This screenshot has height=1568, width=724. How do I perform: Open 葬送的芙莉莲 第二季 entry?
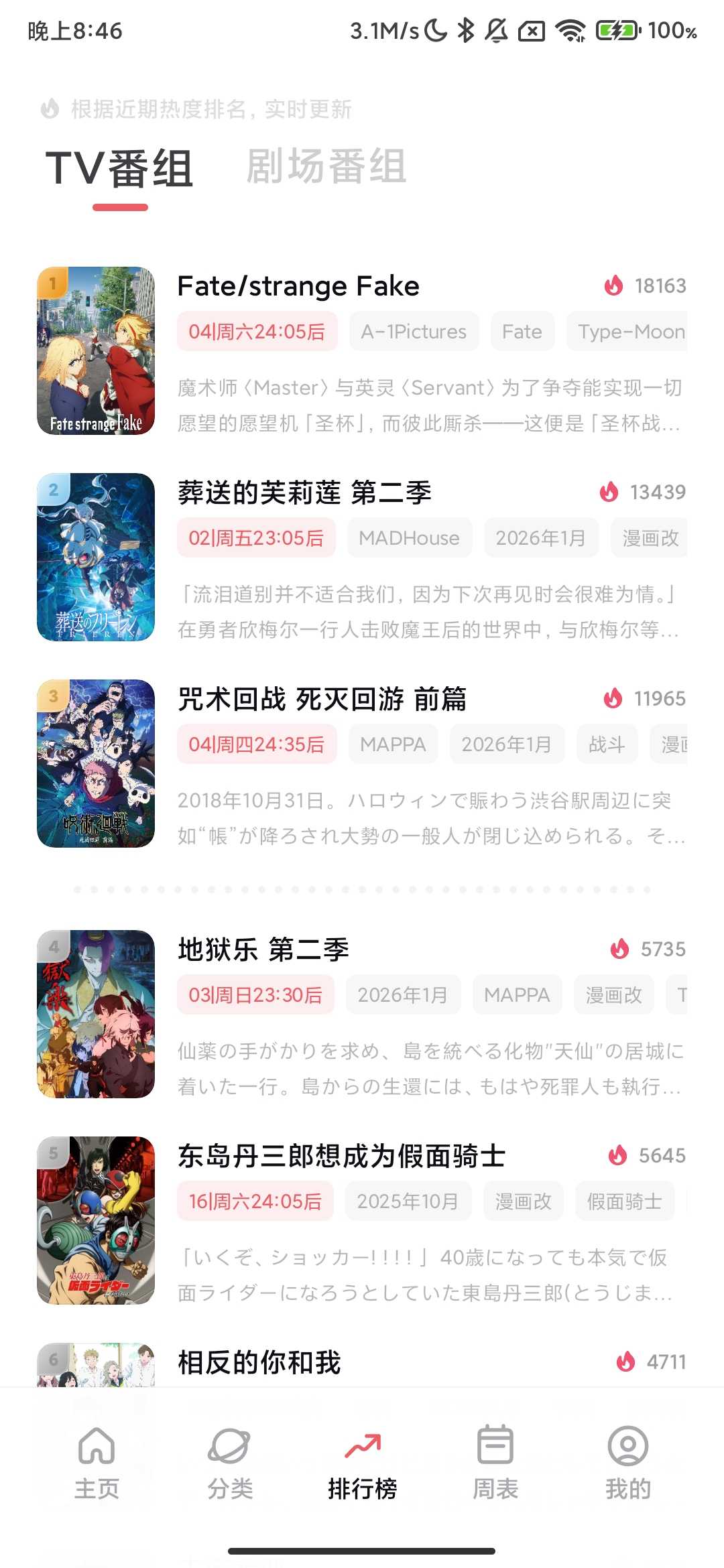point(304,493)
